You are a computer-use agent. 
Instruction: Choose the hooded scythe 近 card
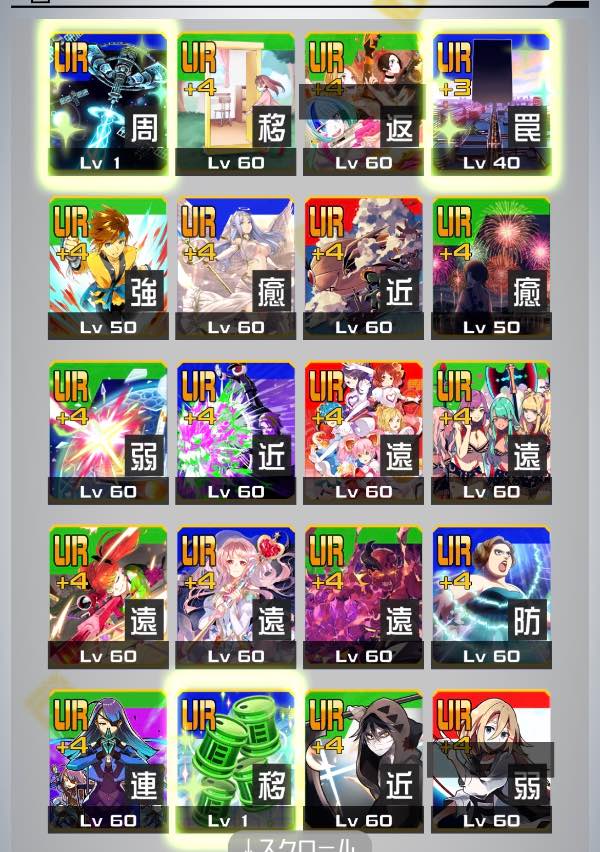coord(364,762)
